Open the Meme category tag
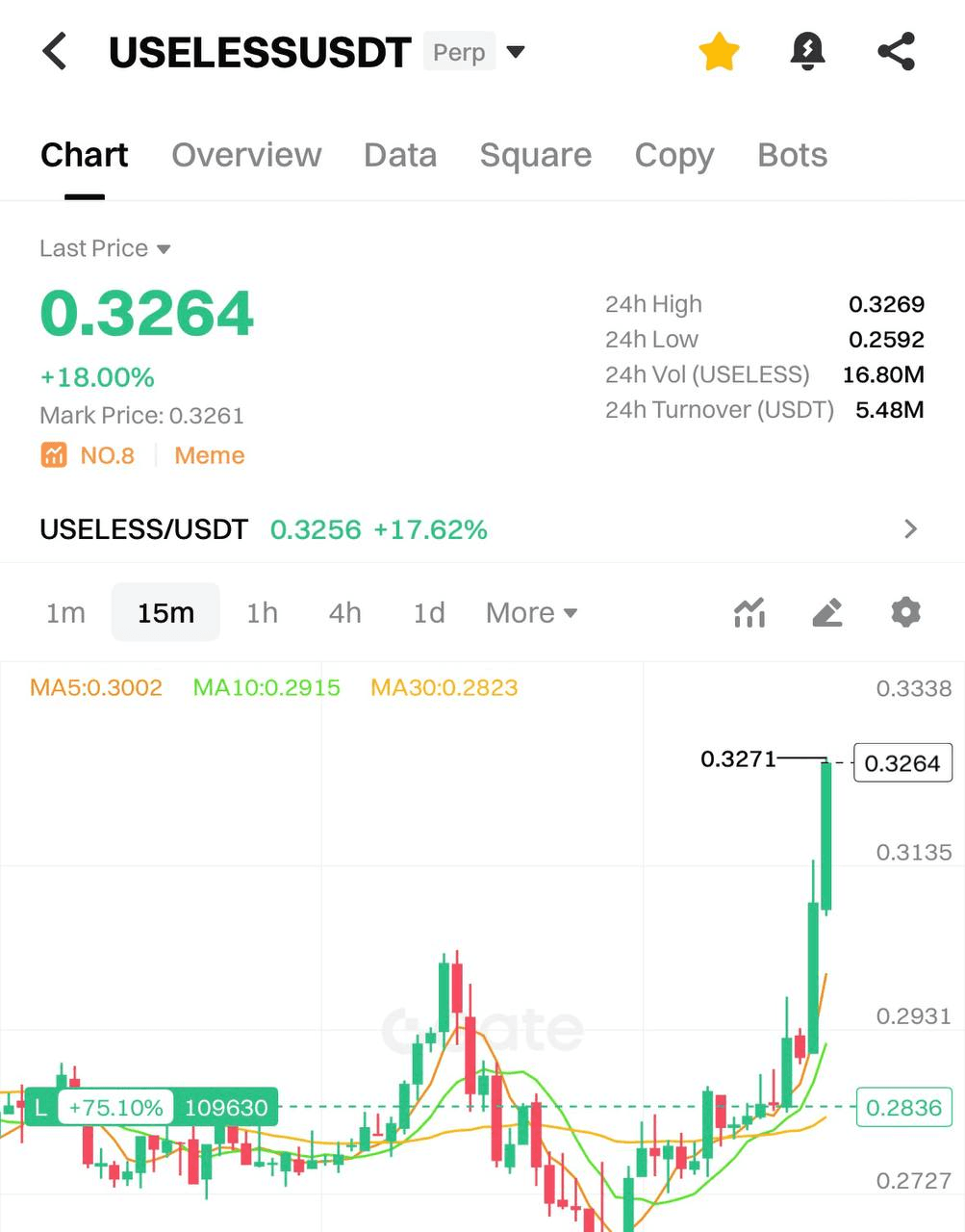Image resolution: width=965 pixels, height=1232 pixels. [209, 455]
